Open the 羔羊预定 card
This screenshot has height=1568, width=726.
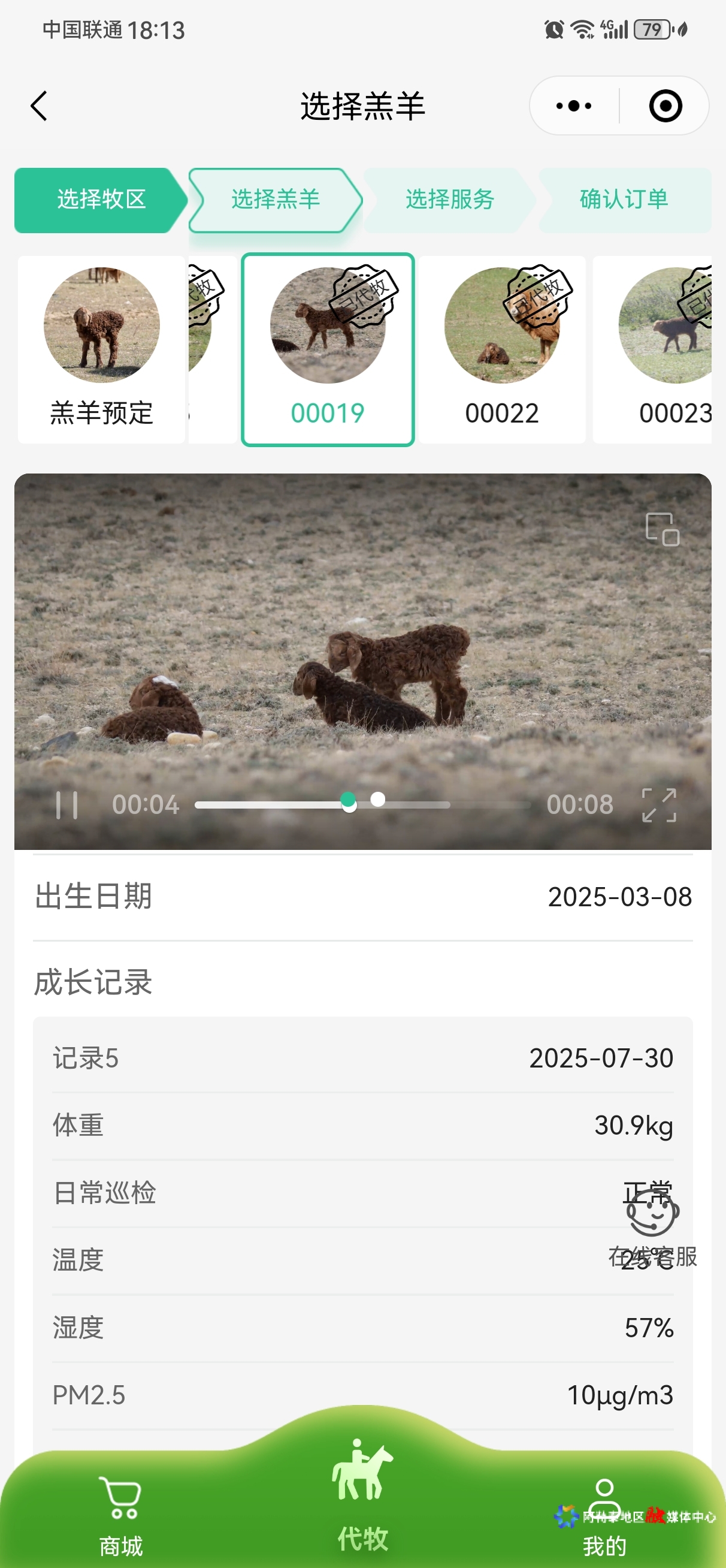pos(102,349)
